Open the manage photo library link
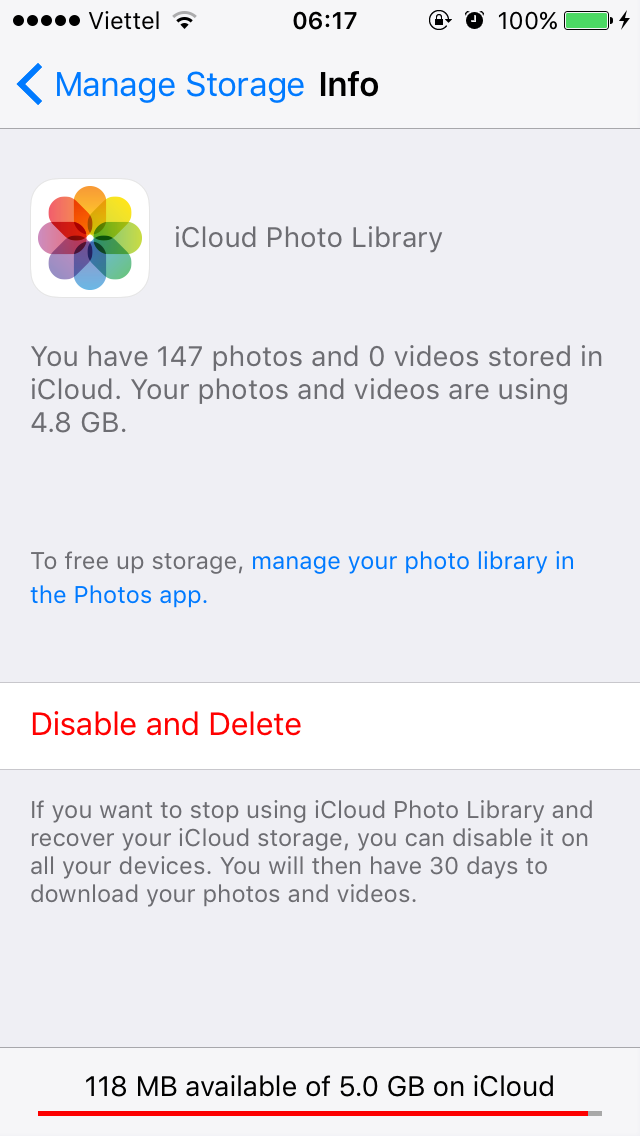Viewport: 640px width, 1136px height. pyautogui.click(x=412, y=561)
